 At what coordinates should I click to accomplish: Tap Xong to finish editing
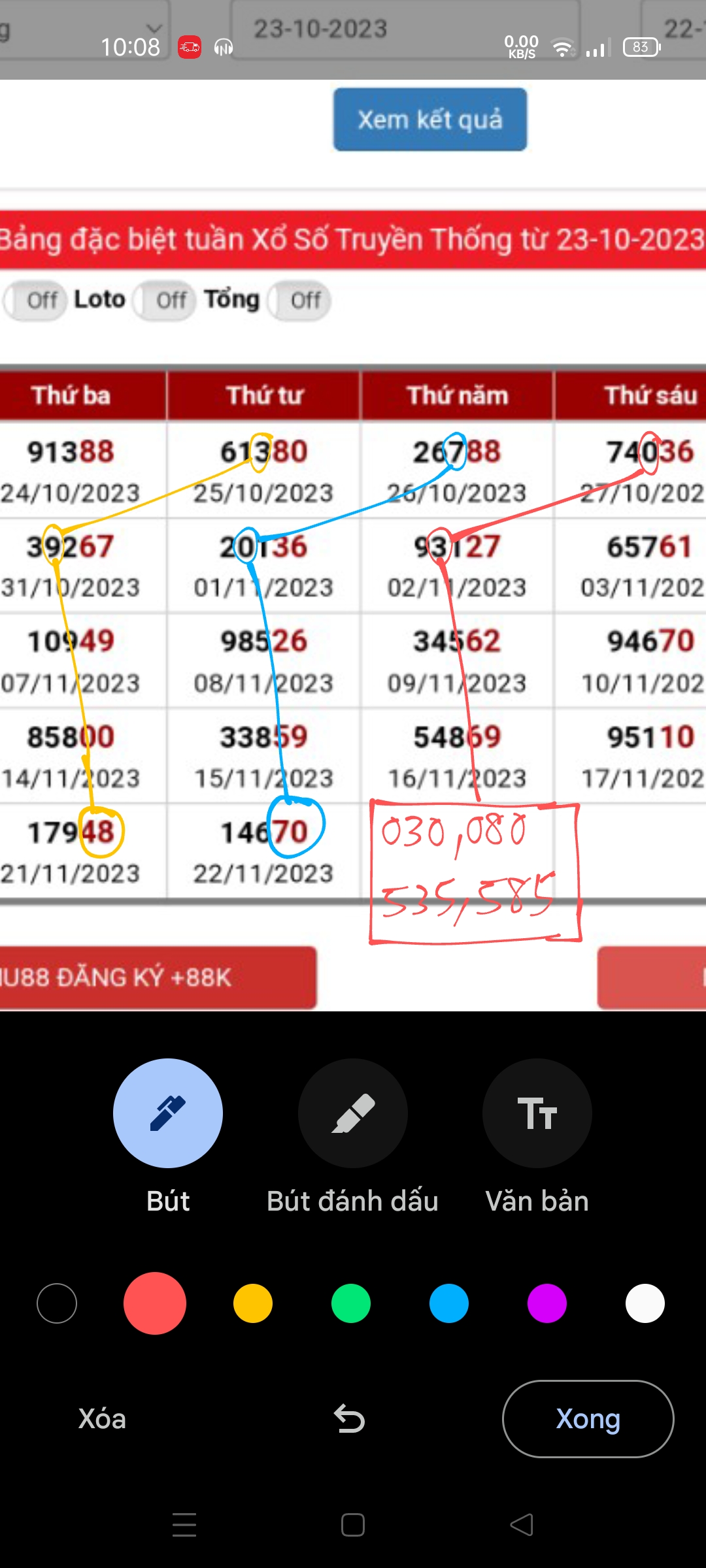click(588, 1419)
